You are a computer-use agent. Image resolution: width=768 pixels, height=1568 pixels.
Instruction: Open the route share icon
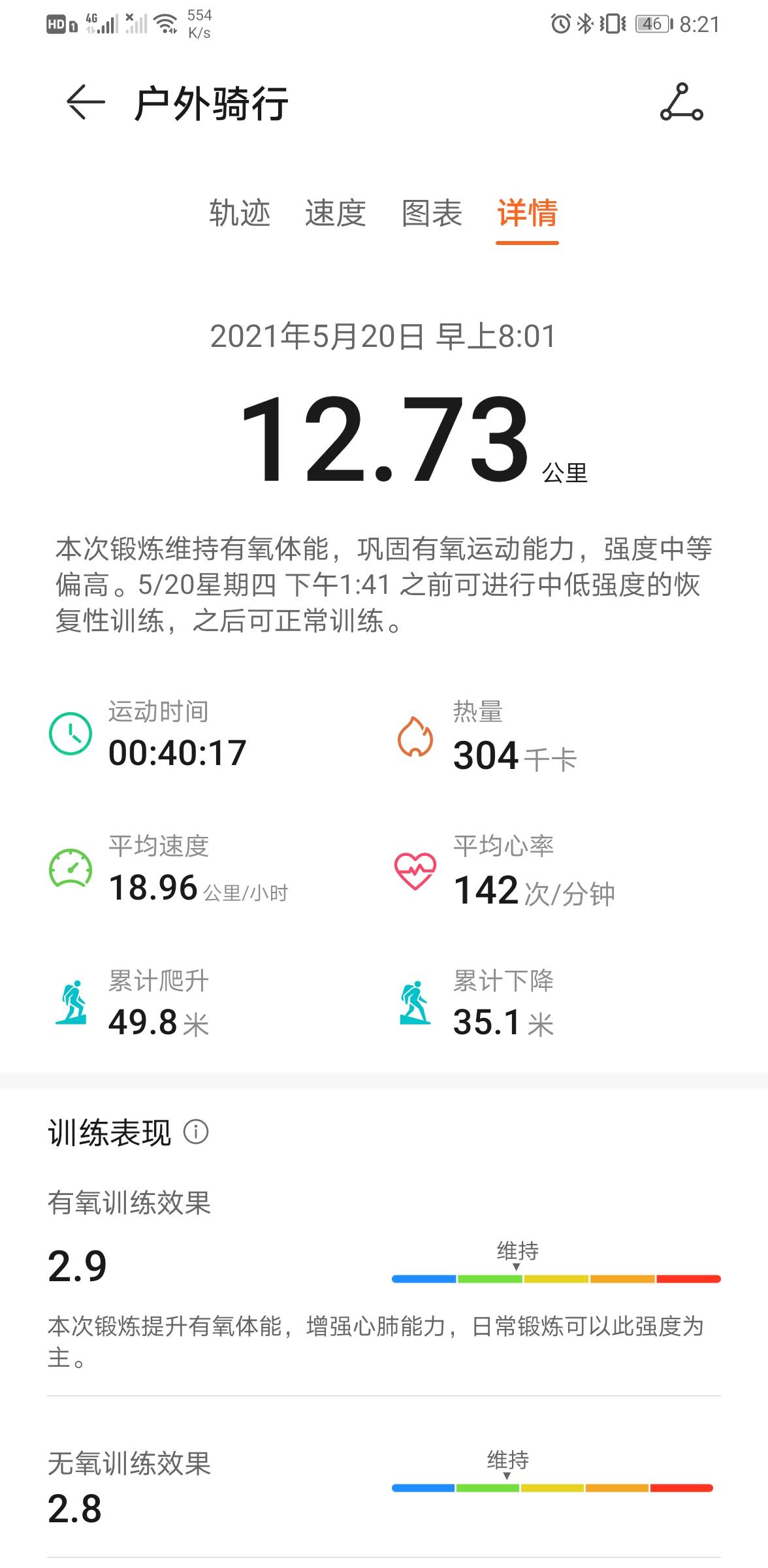point(681,103)
